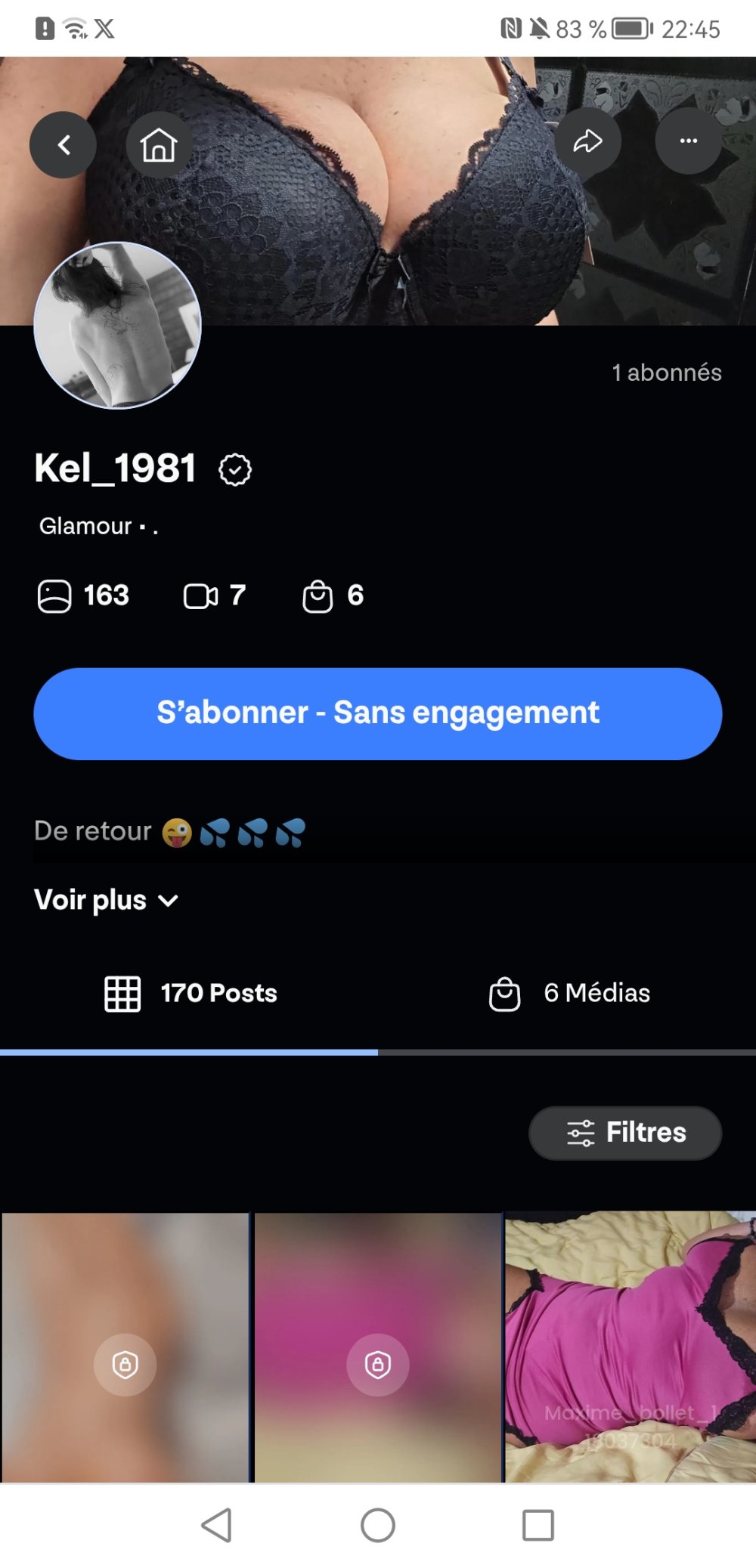Expand the bio with Voir plus
Screen dimensions: 756x1568
106,900
